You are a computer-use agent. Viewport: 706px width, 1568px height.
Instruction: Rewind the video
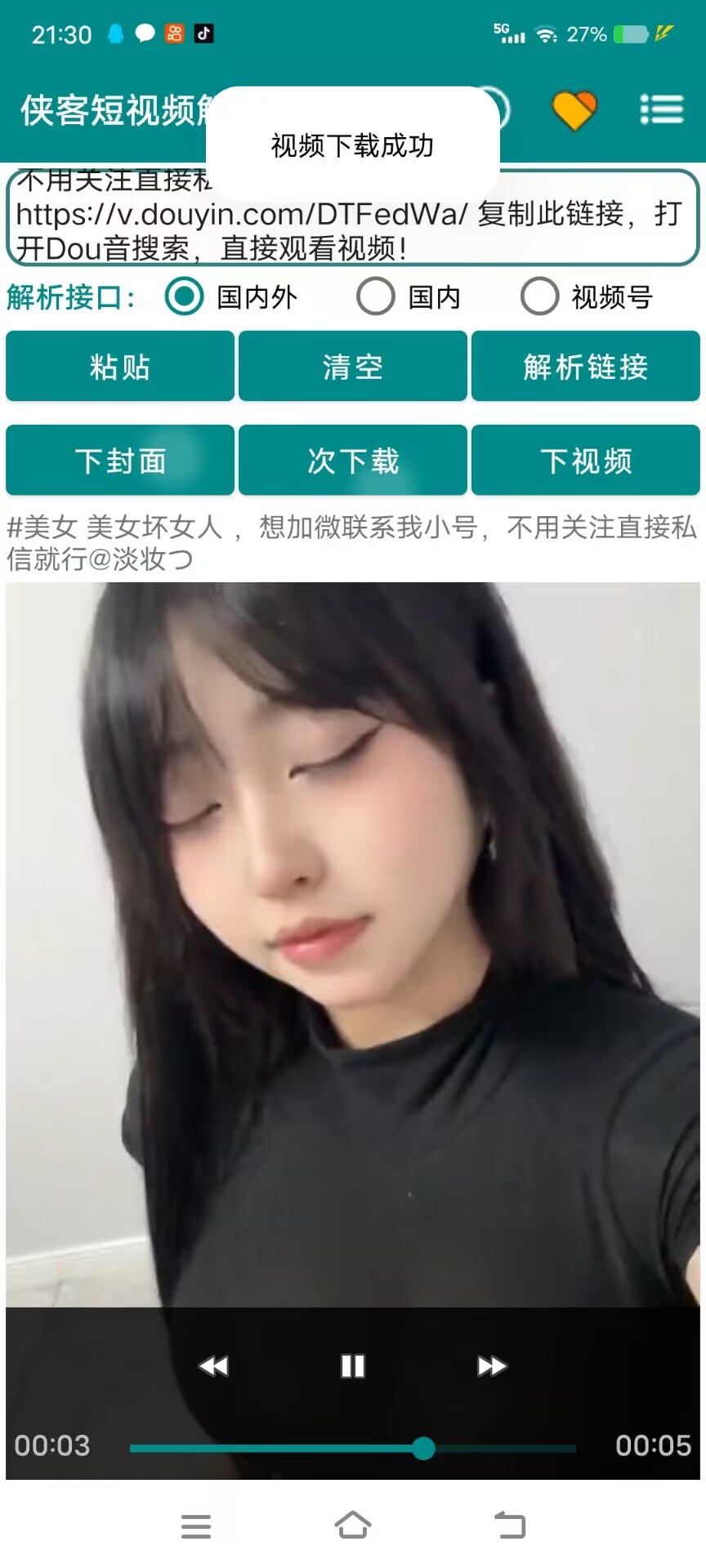click(214, 1365)
